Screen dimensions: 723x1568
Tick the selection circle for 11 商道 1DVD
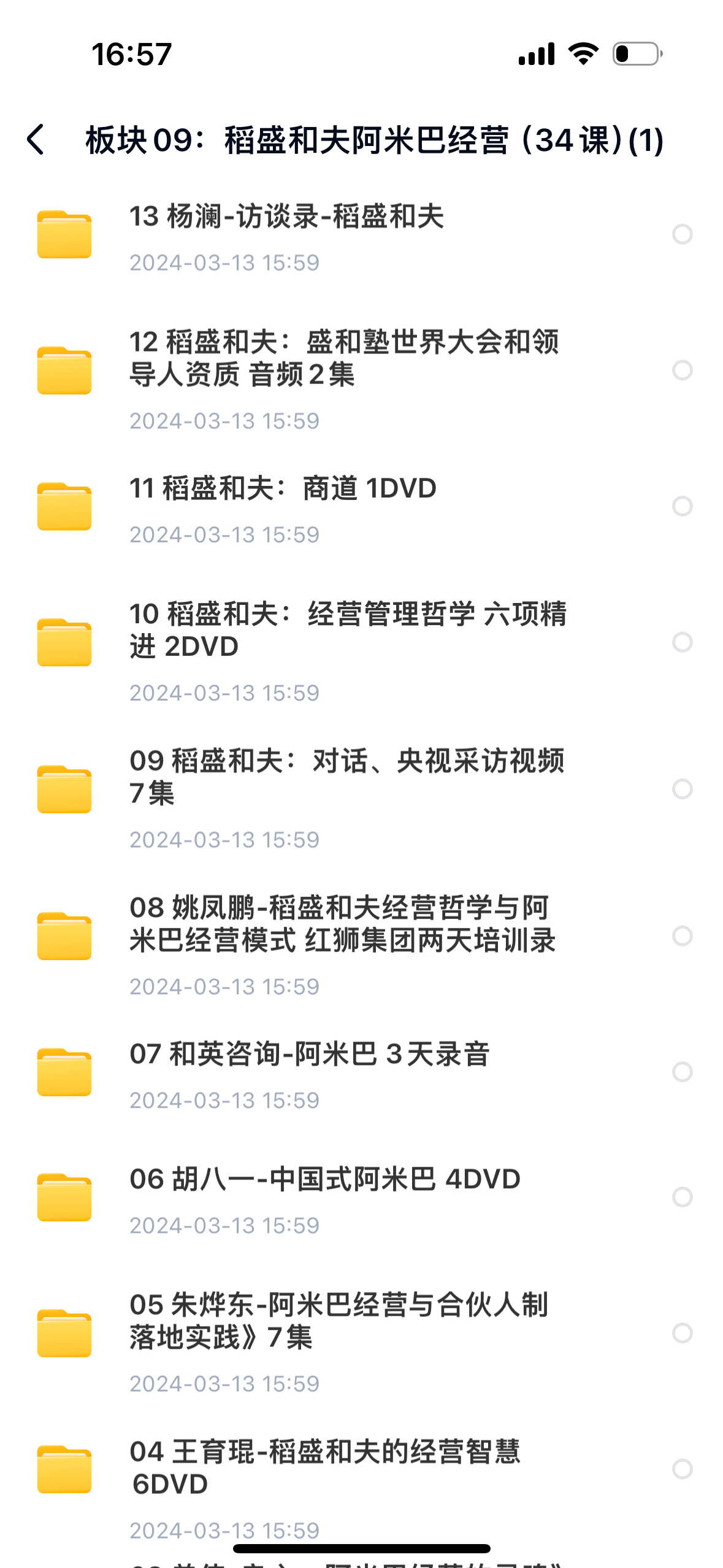coord(682,506)
